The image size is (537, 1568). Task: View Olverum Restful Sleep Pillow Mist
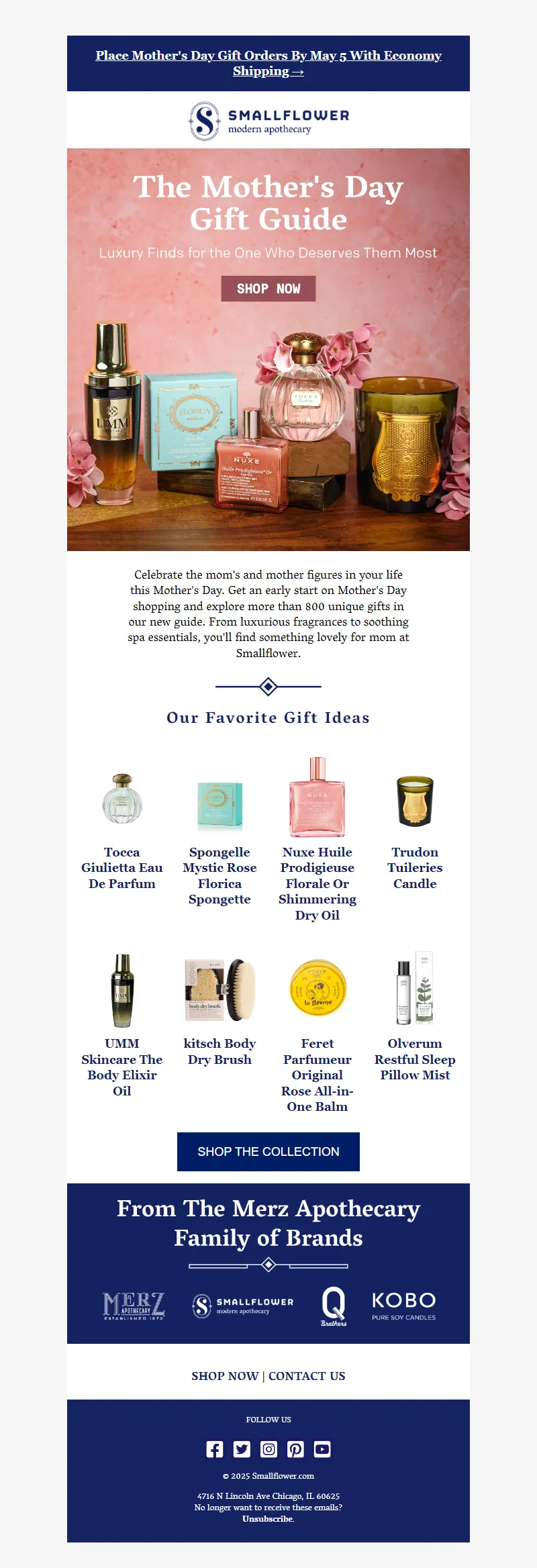[x=415, y=1059]
